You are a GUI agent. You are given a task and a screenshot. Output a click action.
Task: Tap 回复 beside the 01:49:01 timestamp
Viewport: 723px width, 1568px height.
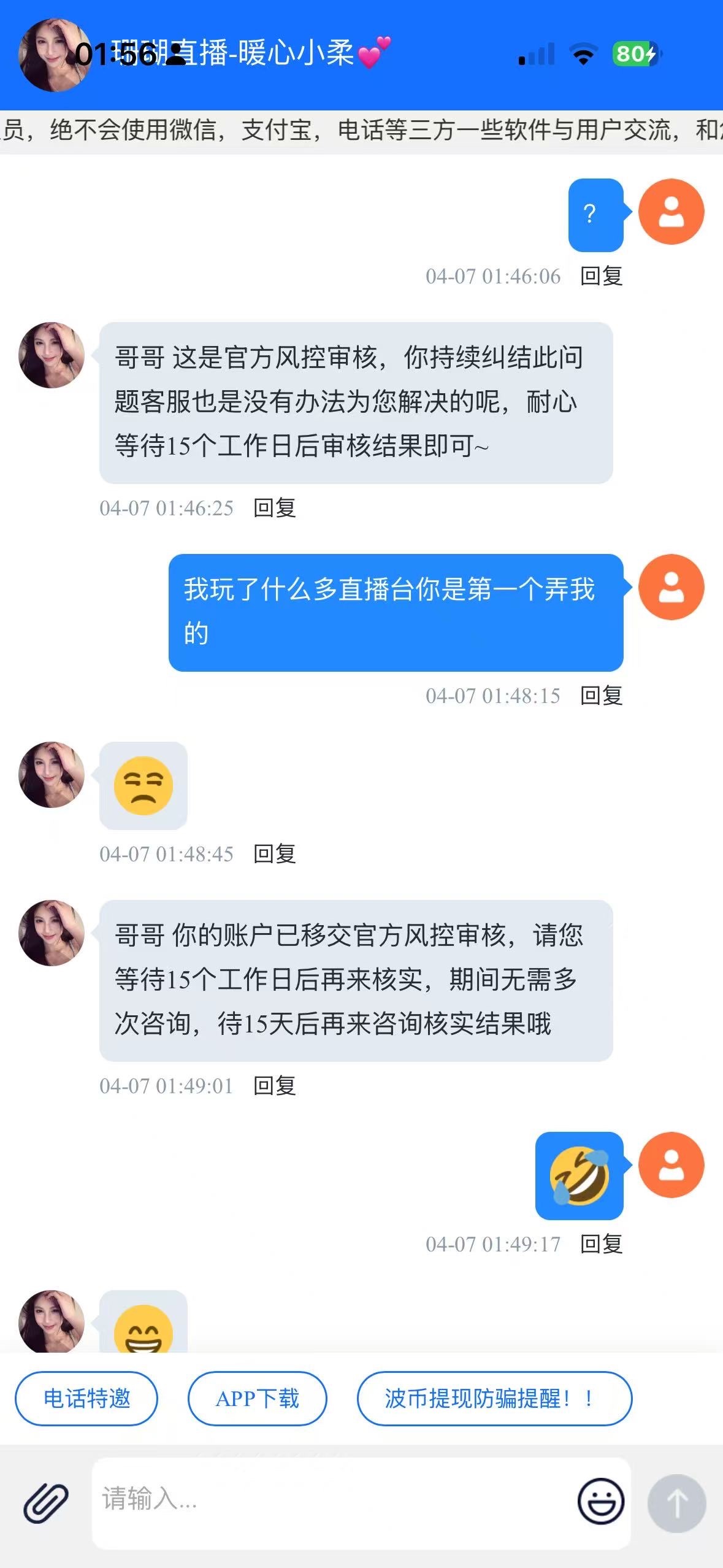click(274, 1086)
